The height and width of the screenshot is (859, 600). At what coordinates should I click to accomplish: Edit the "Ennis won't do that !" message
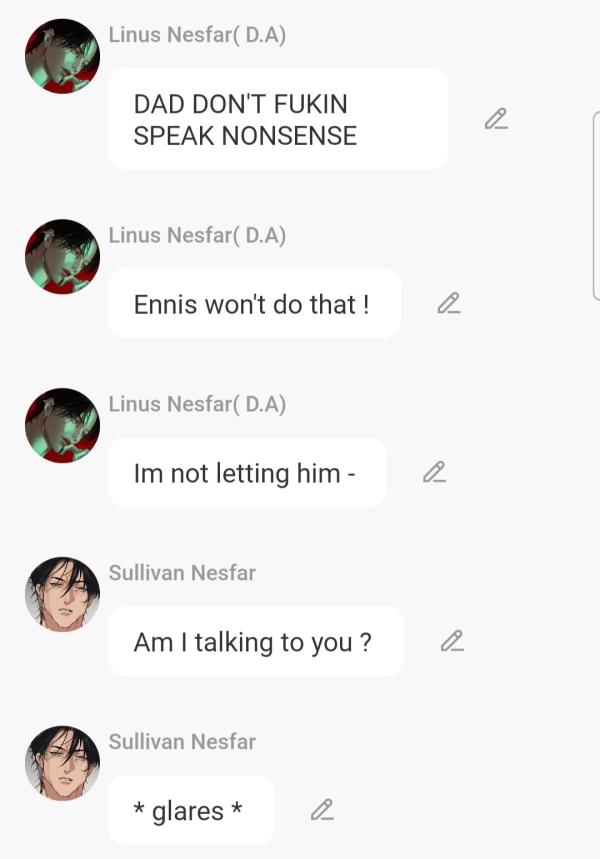tap(449, 303)
